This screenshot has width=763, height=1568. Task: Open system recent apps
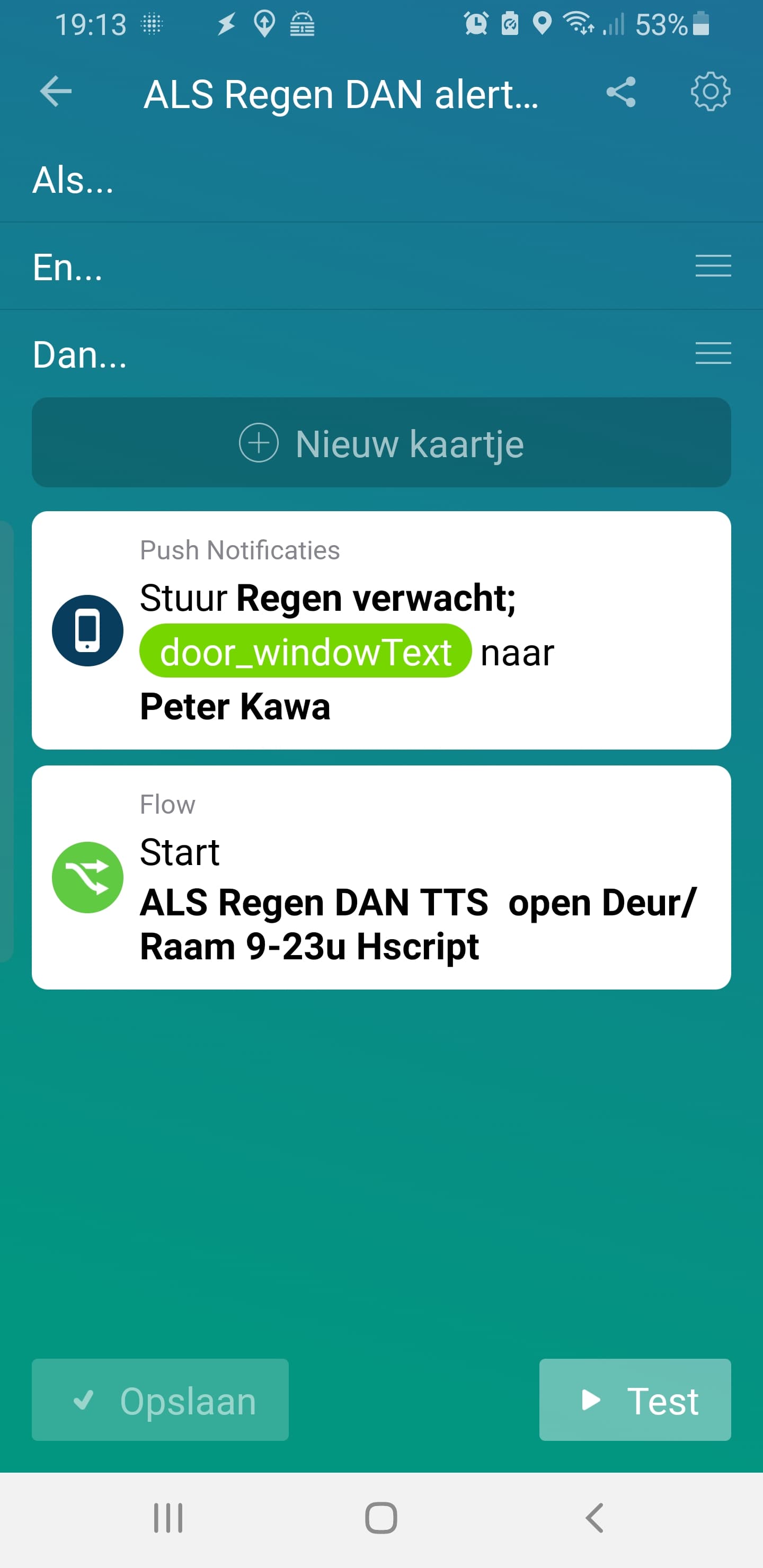tap(168, 1518)
